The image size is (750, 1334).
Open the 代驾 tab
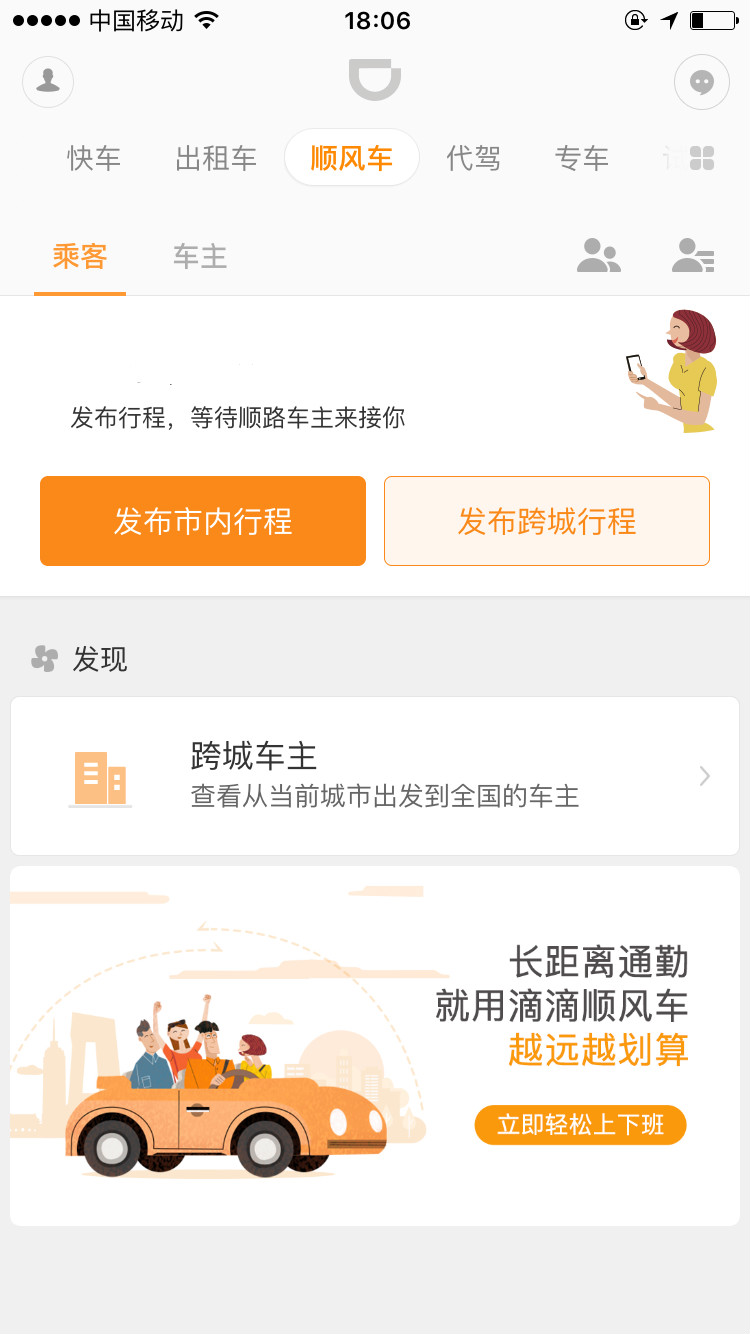[474, 157]
